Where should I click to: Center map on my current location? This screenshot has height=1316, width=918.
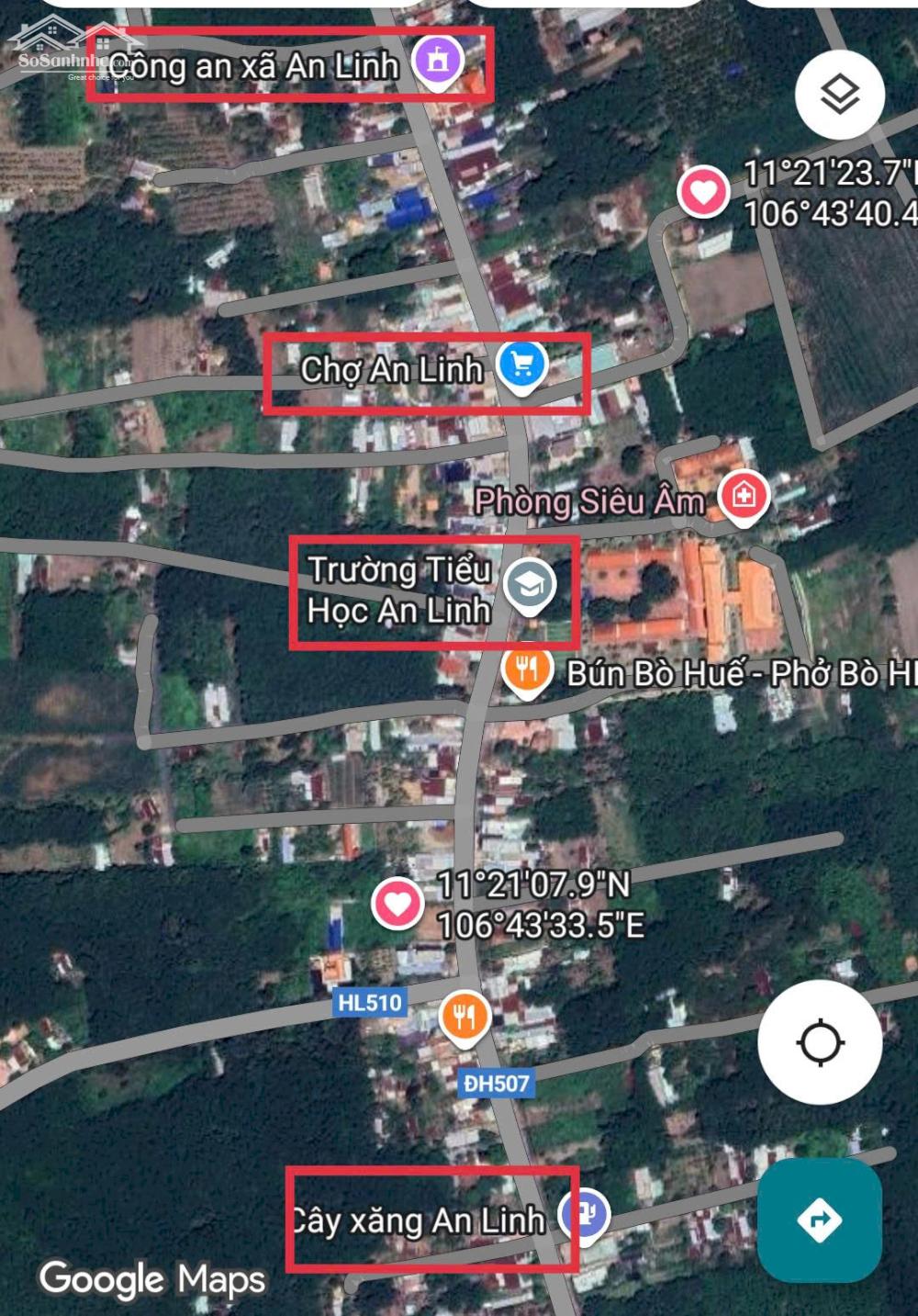tap(820, 1042)
